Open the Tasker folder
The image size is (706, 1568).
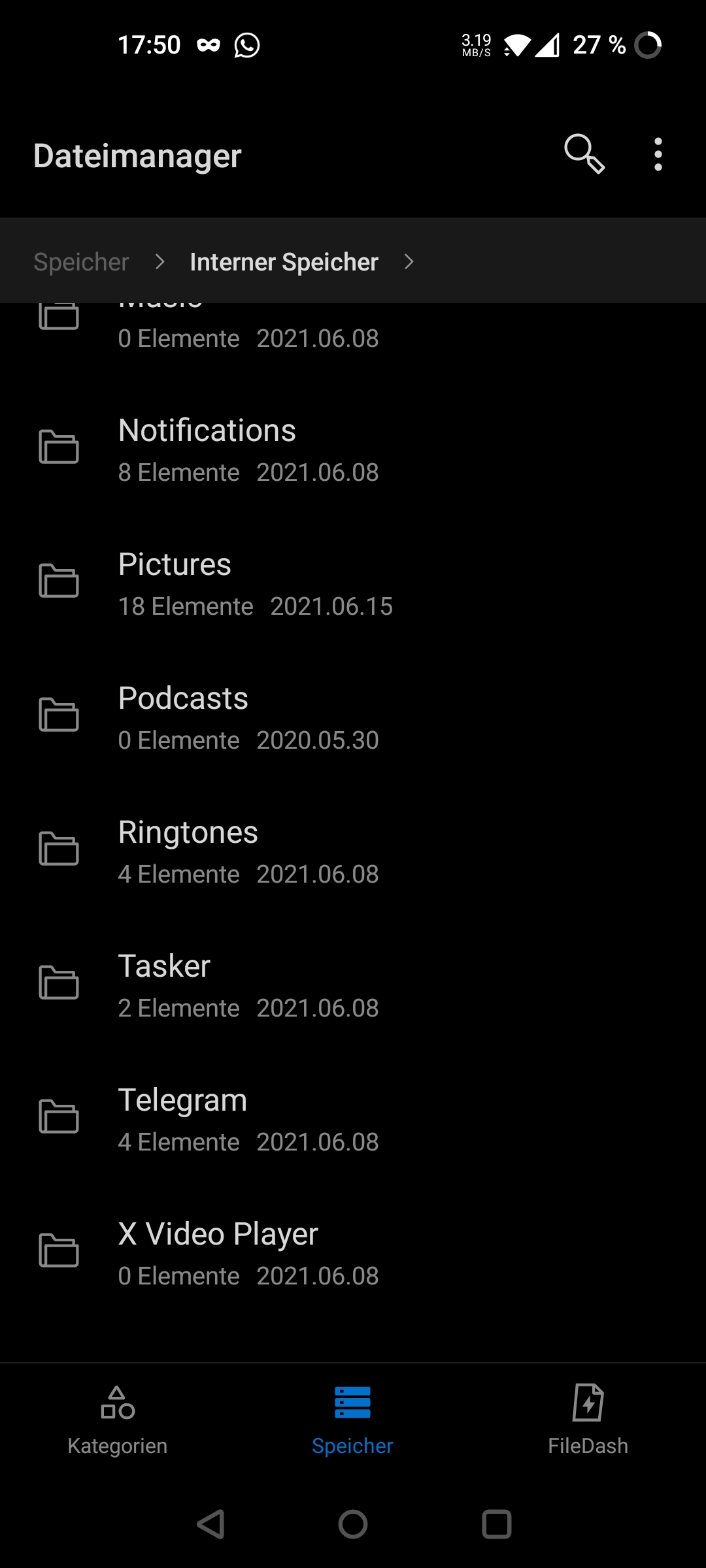(x=165, y=985)
